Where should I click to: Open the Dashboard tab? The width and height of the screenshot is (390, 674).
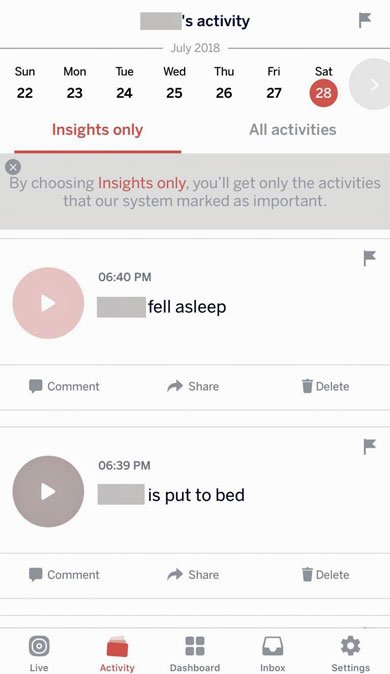point(195,653)
